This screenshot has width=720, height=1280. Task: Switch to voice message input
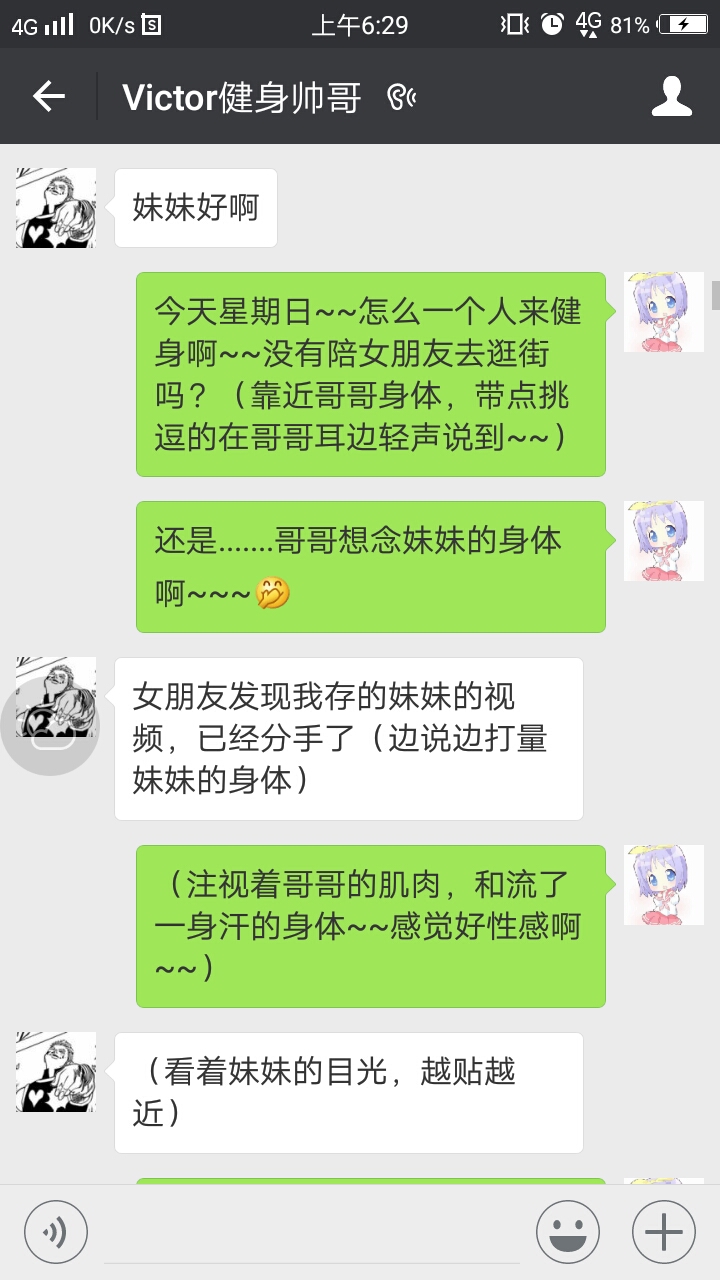56,1231
